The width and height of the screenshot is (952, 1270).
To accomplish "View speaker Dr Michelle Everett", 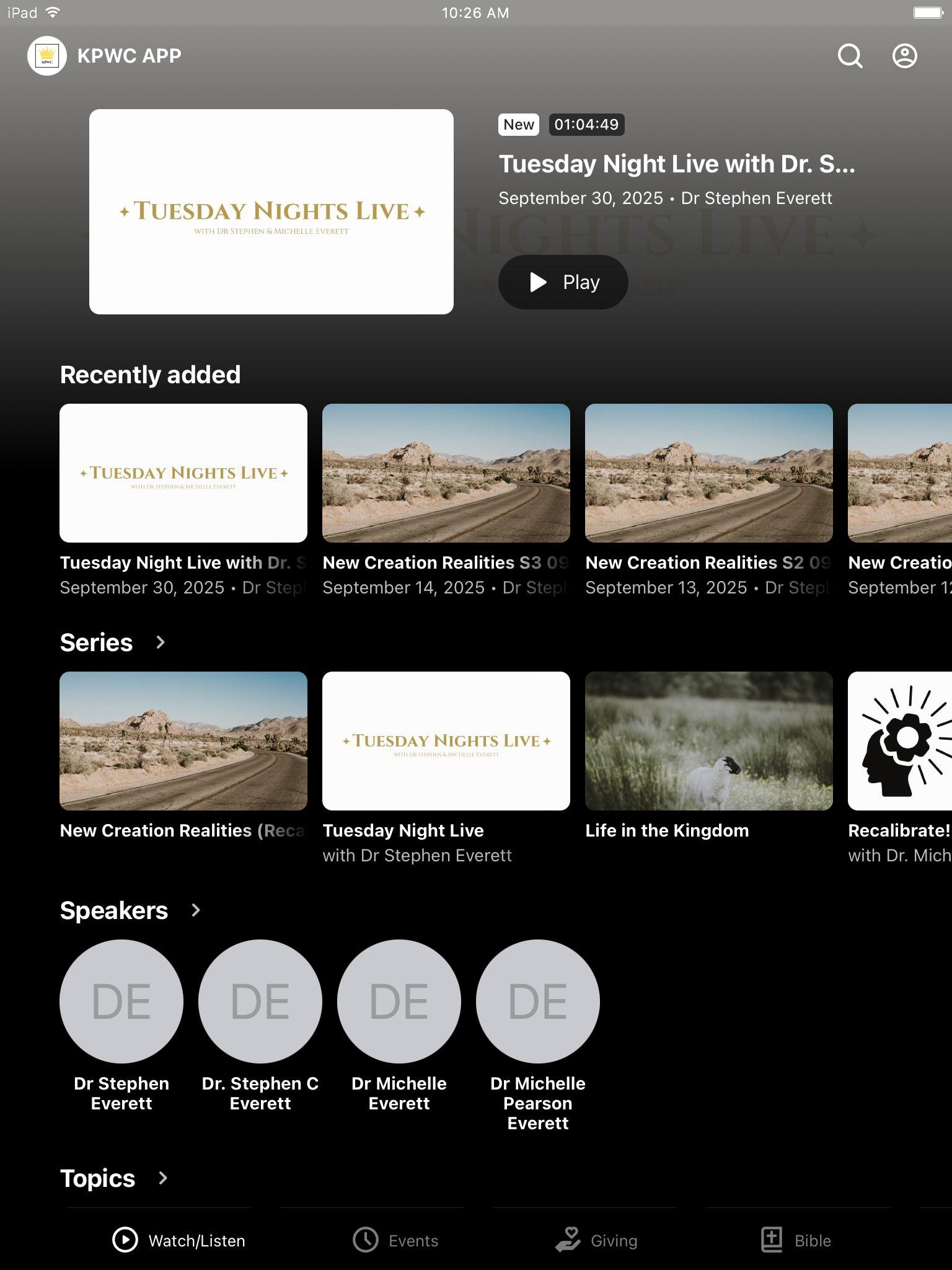I will pos(399,1026).
